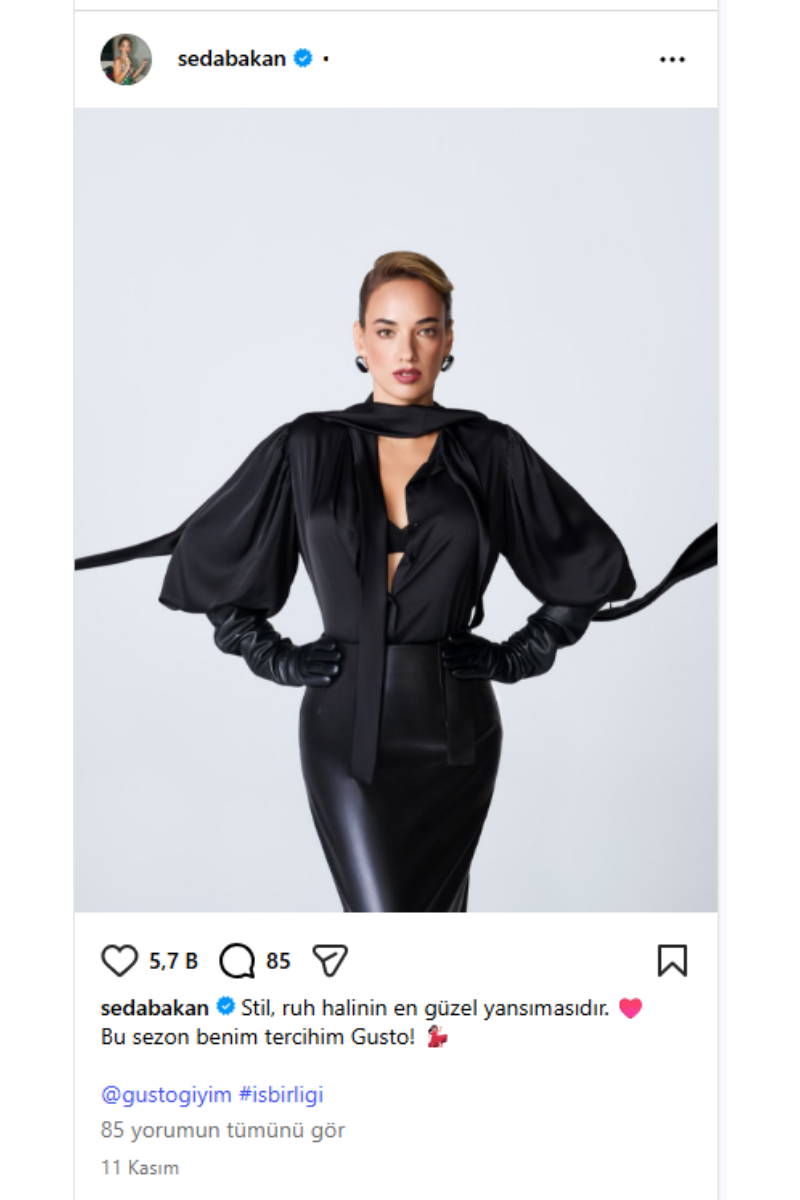Share this post via the paper plane
This screenshot has width=800, height=1200.
[330, 961]
